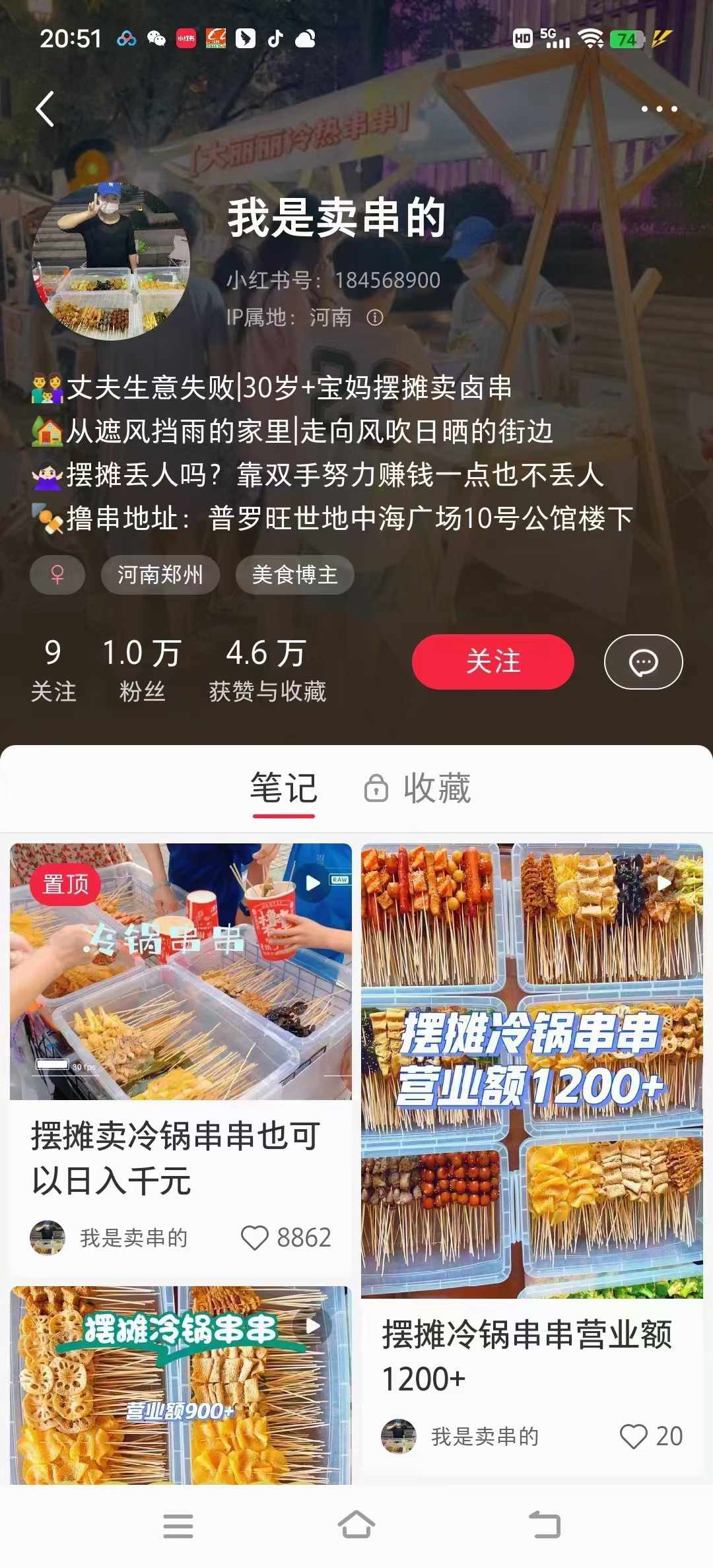
Task: Tap the lock icon beside 收藏
Action: coord(375,788)
